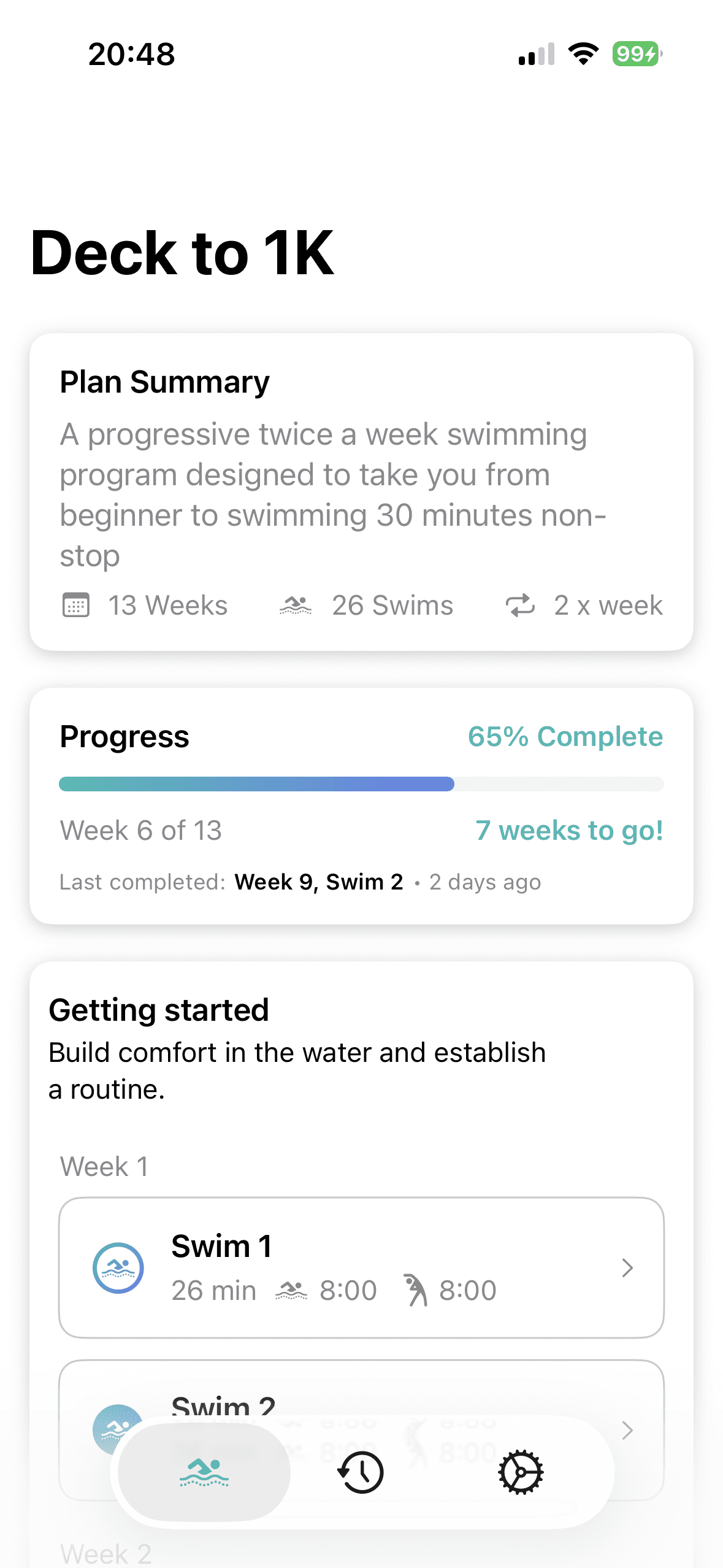Expand Swim 2 using its chevron
The image size is (723, 1568).
pyautogui.click(x=627, y=1431)
